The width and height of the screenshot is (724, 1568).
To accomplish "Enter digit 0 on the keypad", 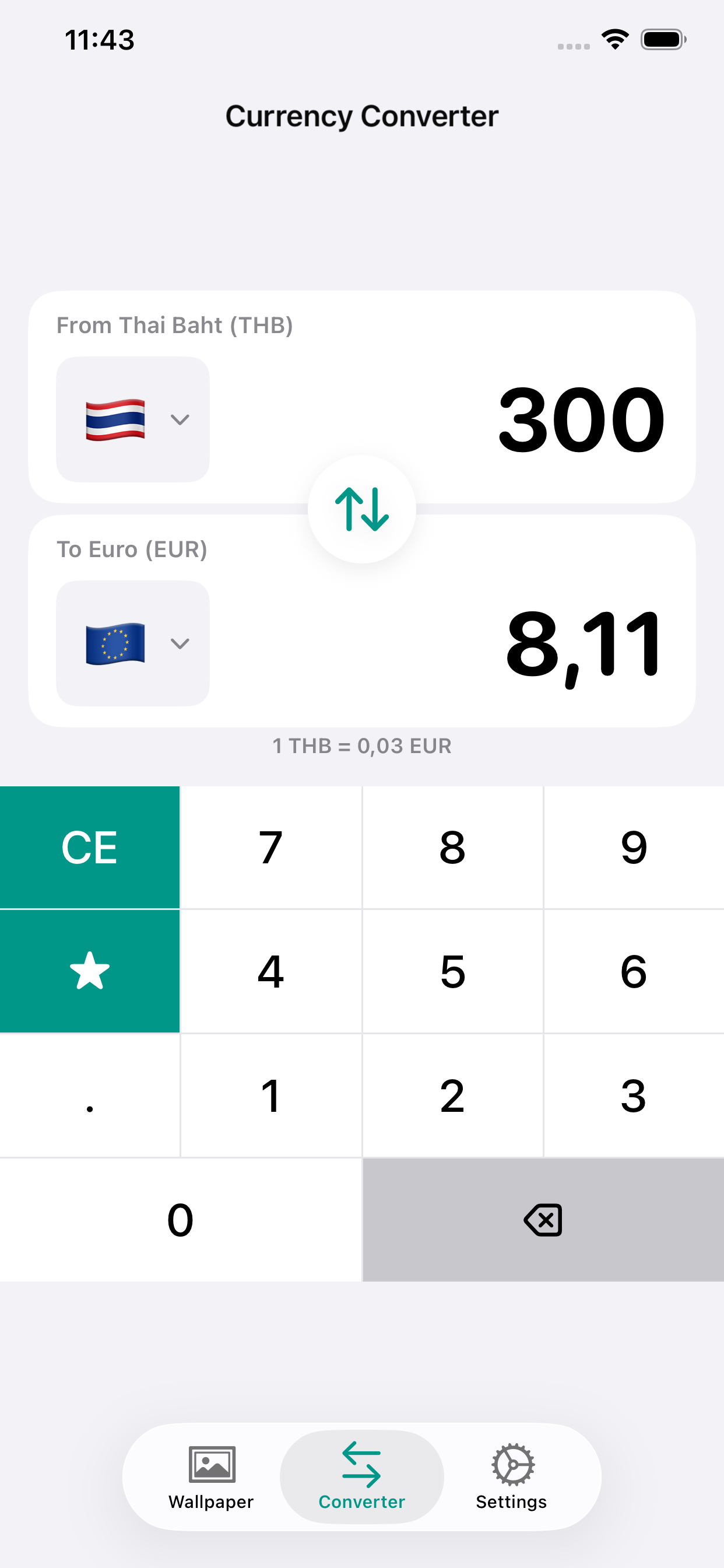I will click(x=180, y=1220).
